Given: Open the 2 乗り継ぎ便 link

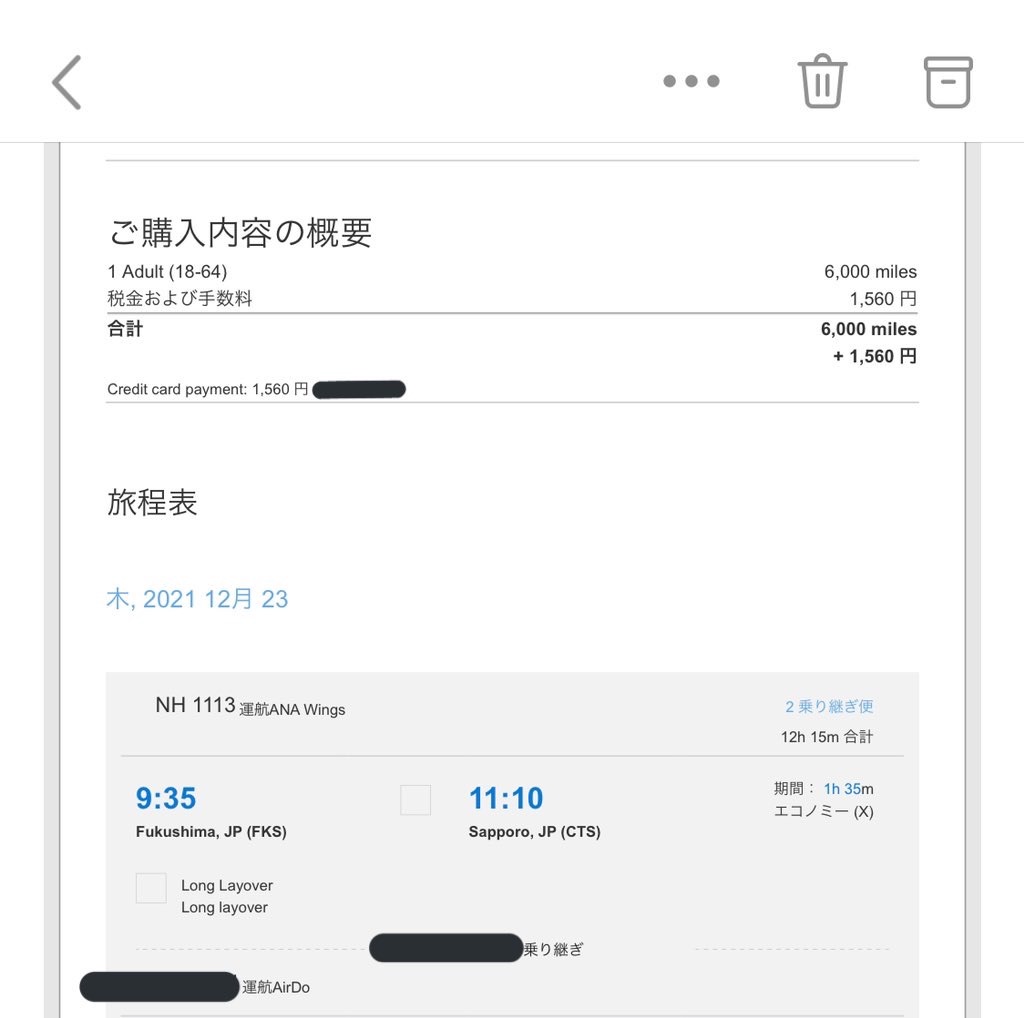Looking at the screenshot, I should pyautogui.click(x=829, y=706).
